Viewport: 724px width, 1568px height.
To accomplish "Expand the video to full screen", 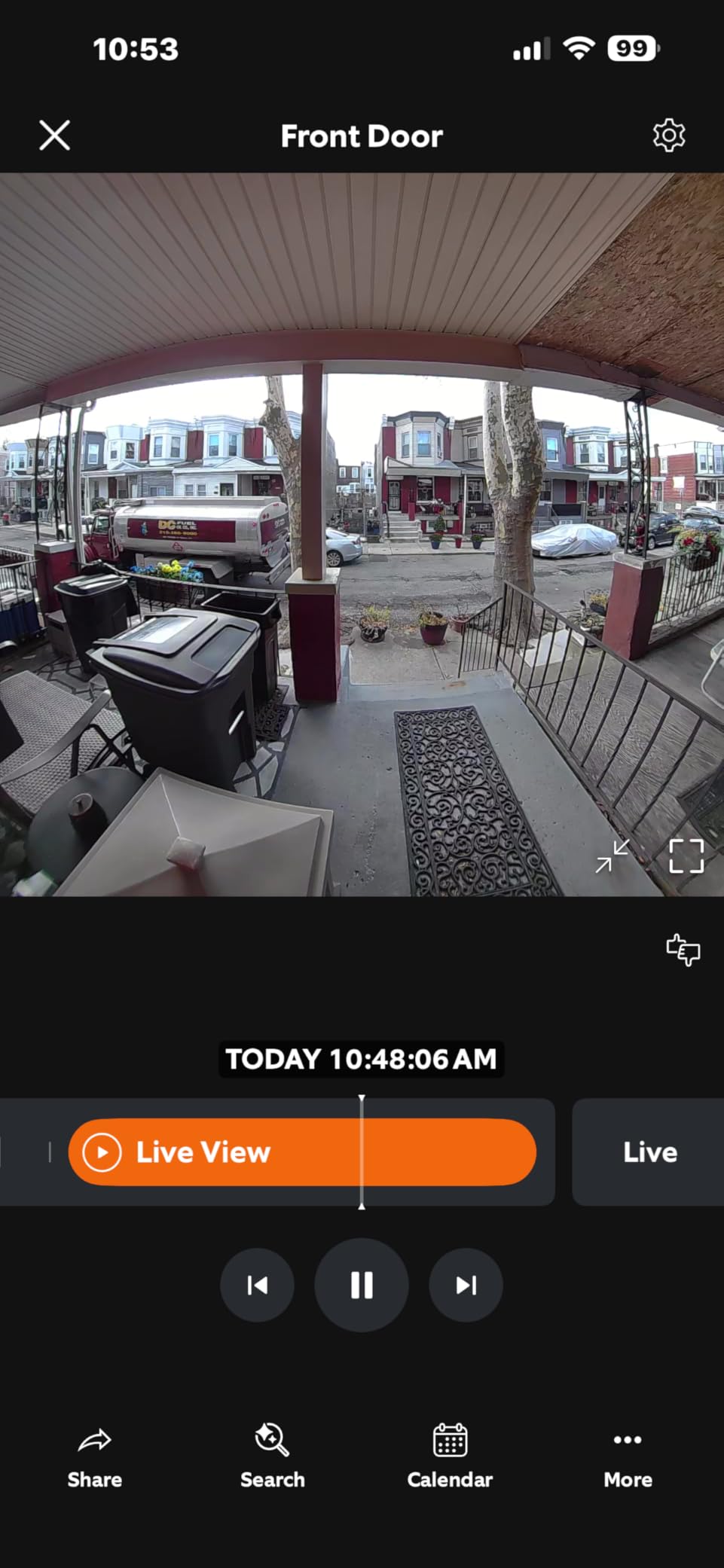I will click(686, 856).
